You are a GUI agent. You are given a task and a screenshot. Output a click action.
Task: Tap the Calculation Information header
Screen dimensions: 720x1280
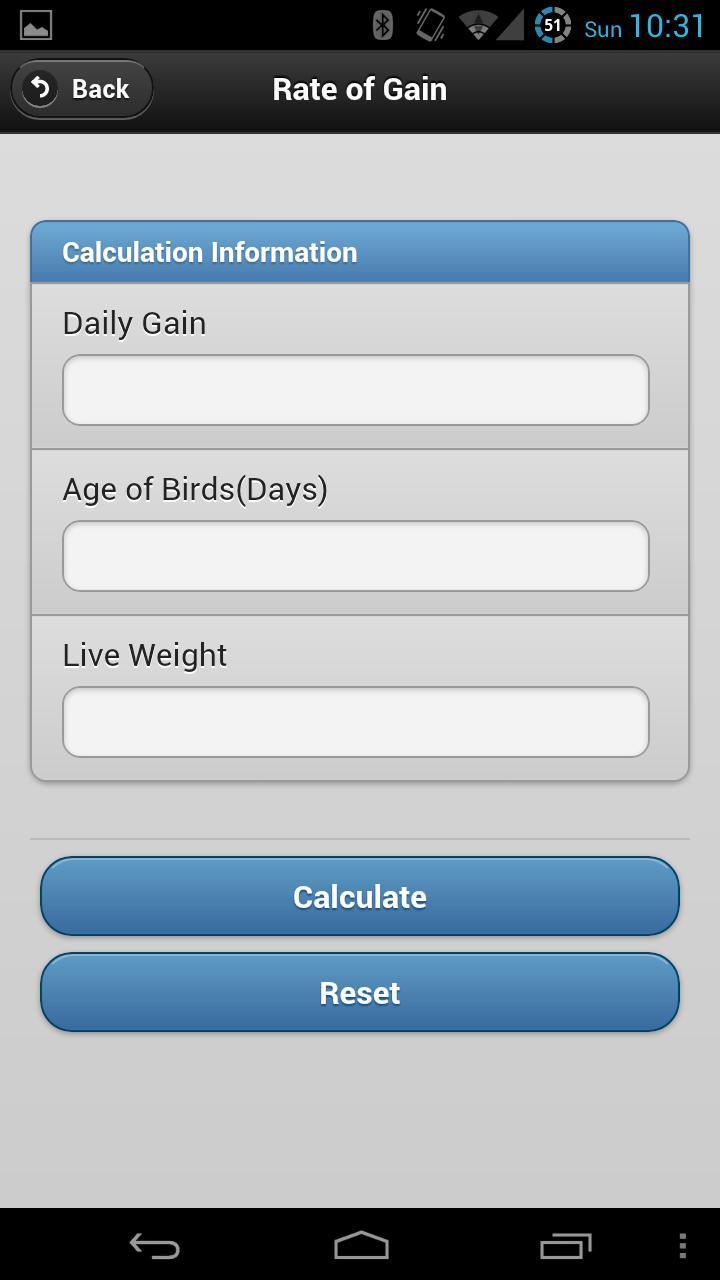360,252
